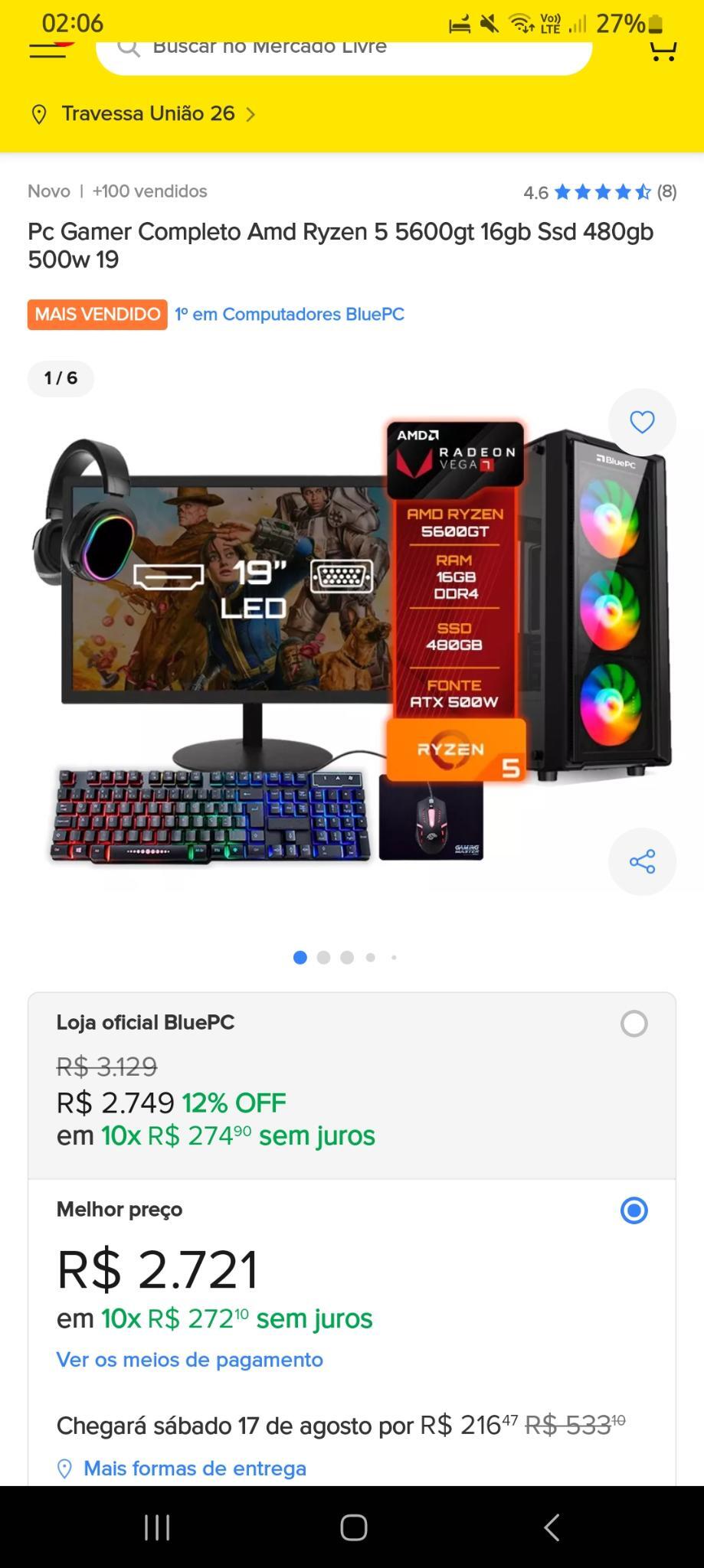Add product to favorites with heart icon
The width and height of the screenshot is (704, 1568).
coord(642,422)
